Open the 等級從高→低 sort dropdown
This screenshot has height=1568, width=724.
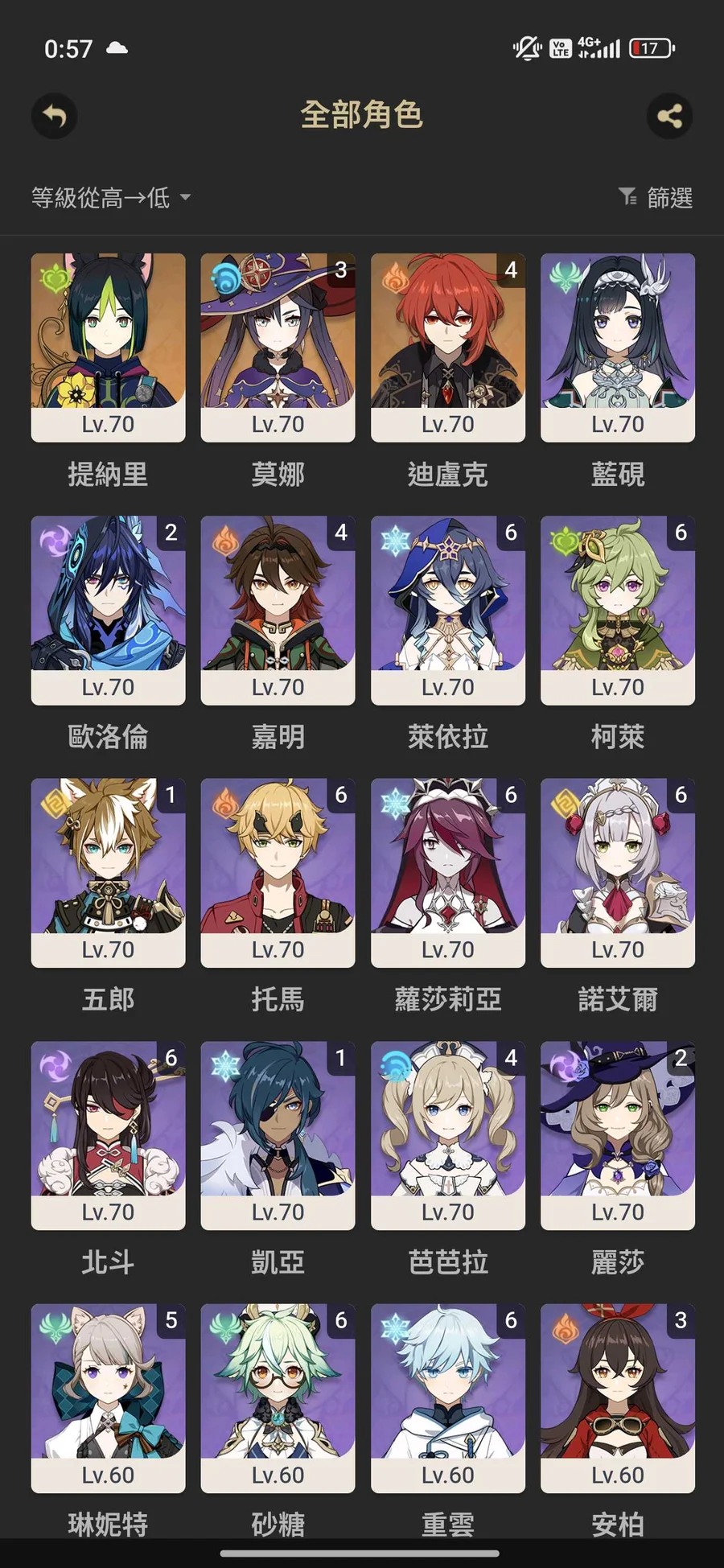click(111, 197)
